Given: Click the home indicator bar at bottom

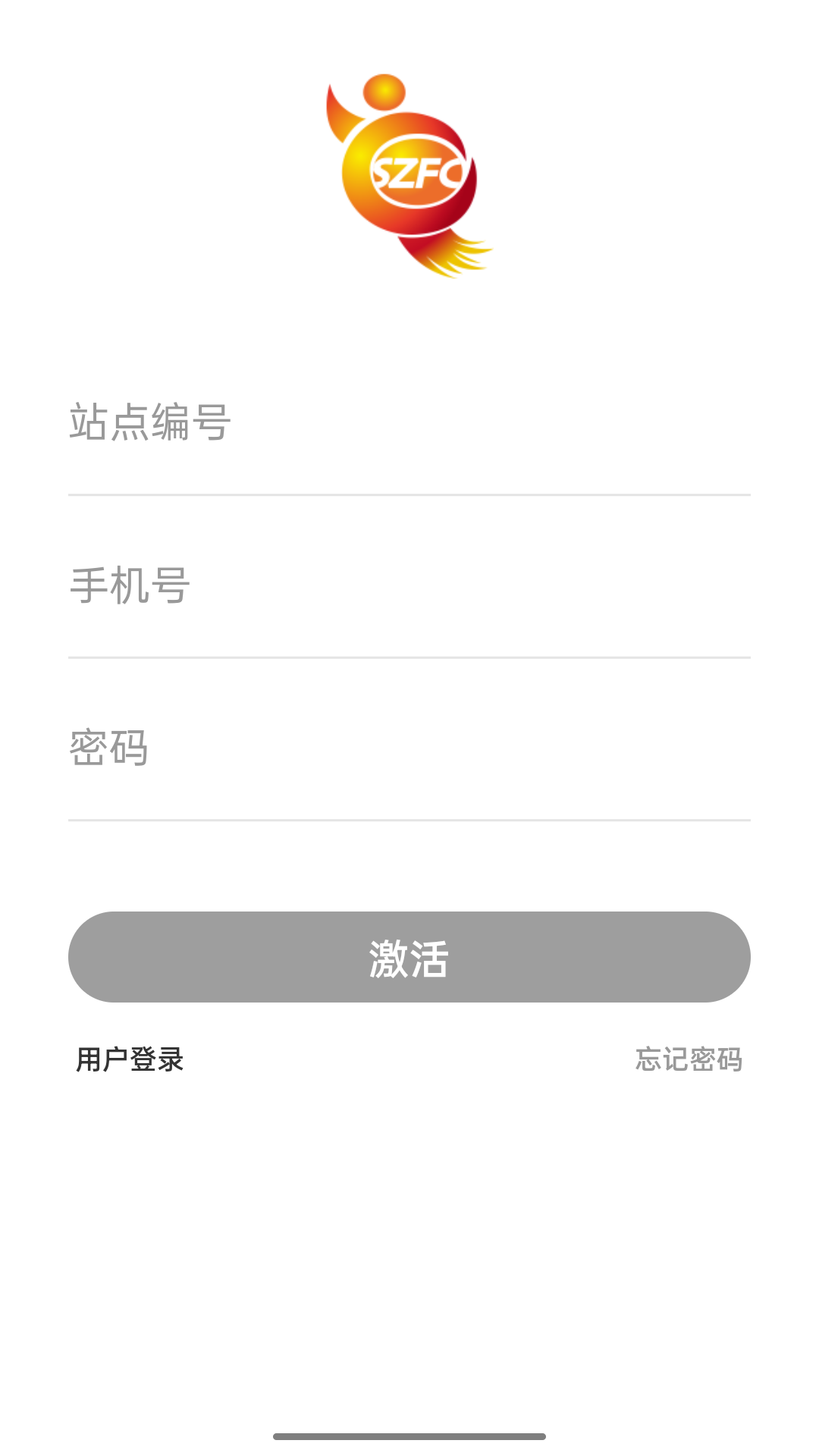Looking at the screenshot, I should coord(409,1435).
